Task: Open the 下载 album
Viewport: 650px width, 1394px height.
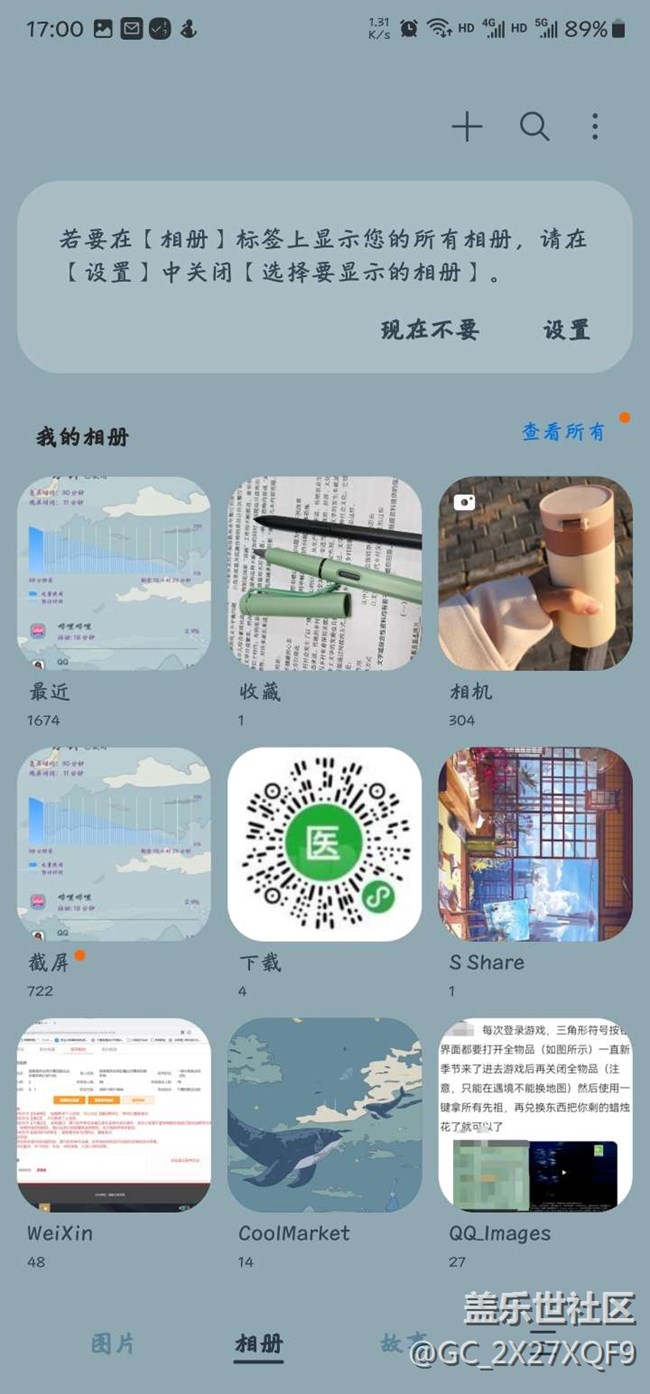Action: (325, 844)
